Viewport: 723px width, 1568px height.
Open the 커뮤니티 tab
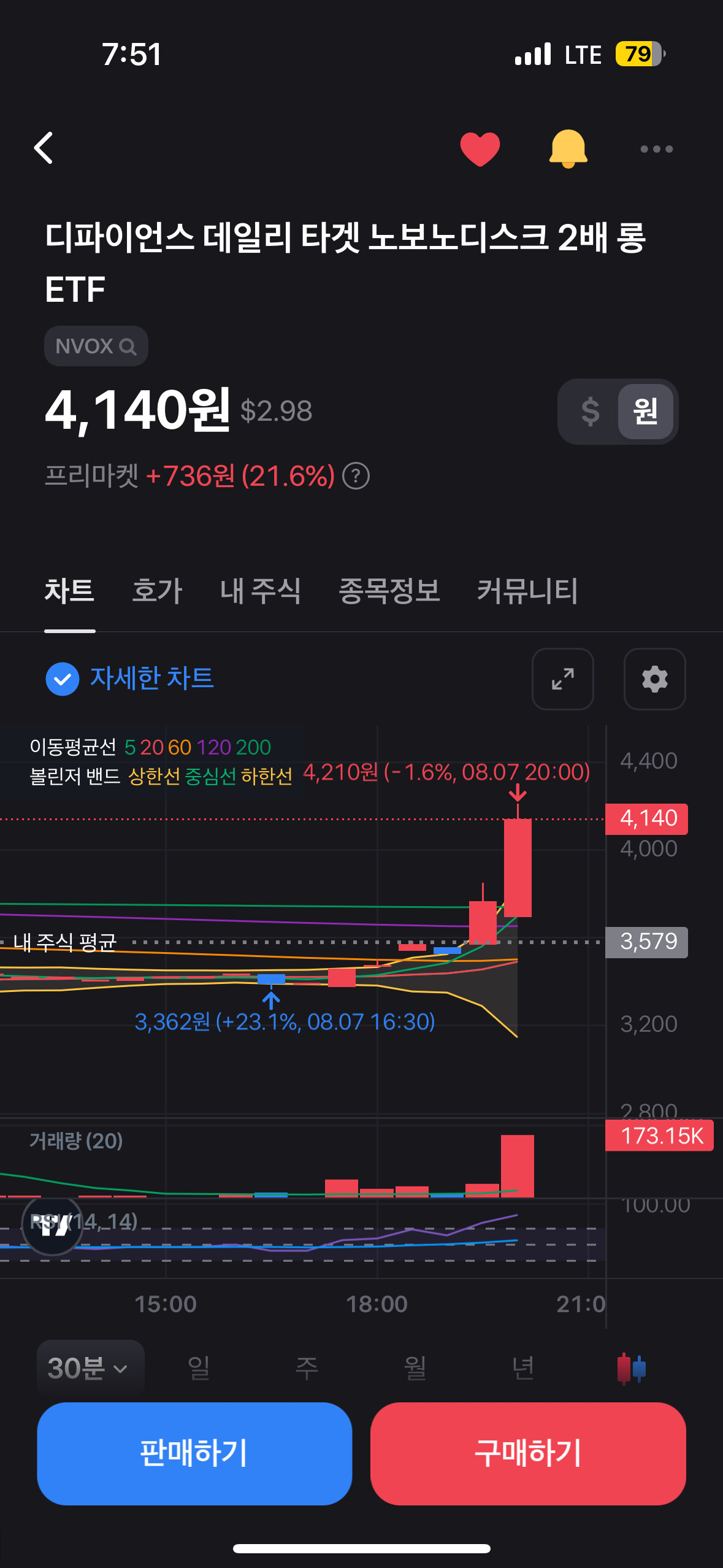tap(527, 591)
